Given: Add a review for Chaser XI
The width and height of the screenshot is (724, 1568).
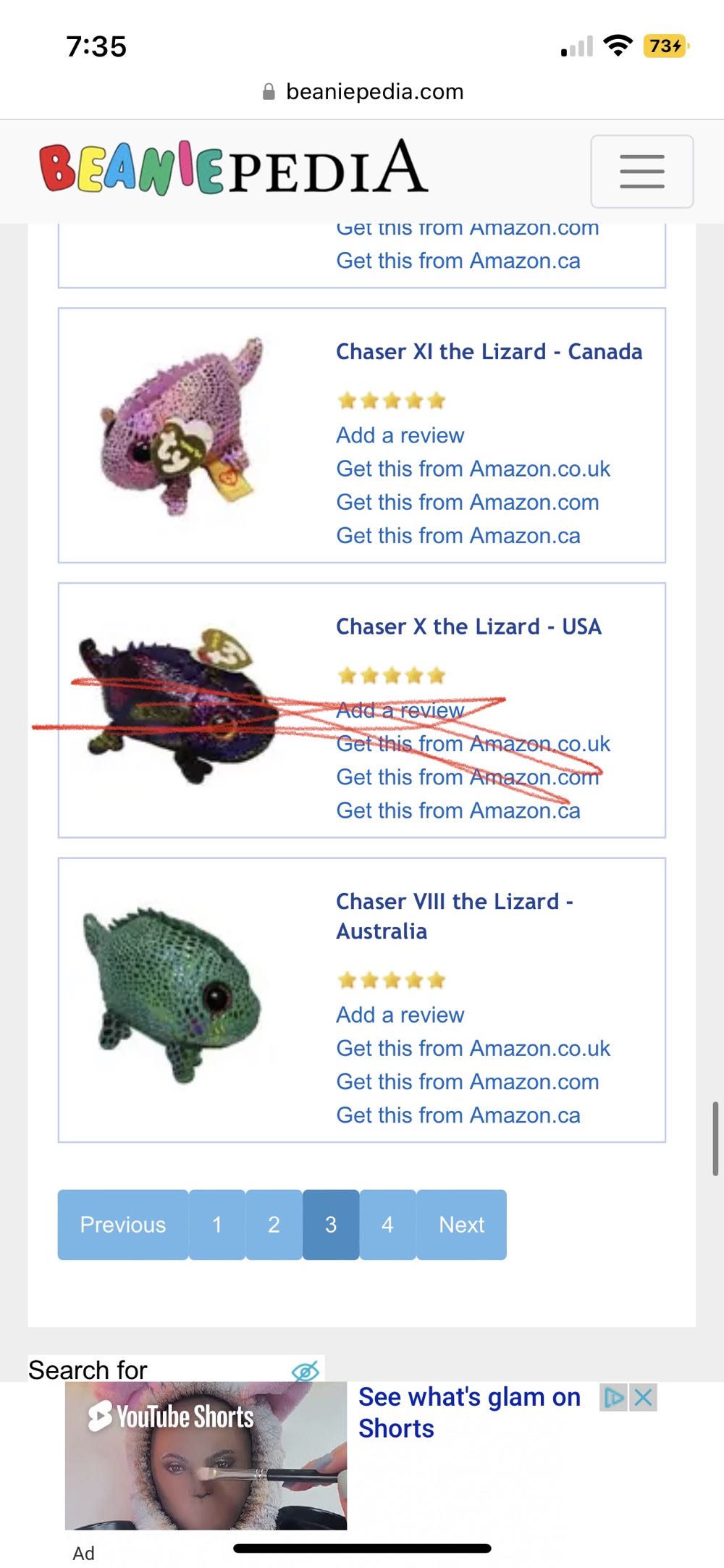Looking at the screenshot, I should (400, 435).
